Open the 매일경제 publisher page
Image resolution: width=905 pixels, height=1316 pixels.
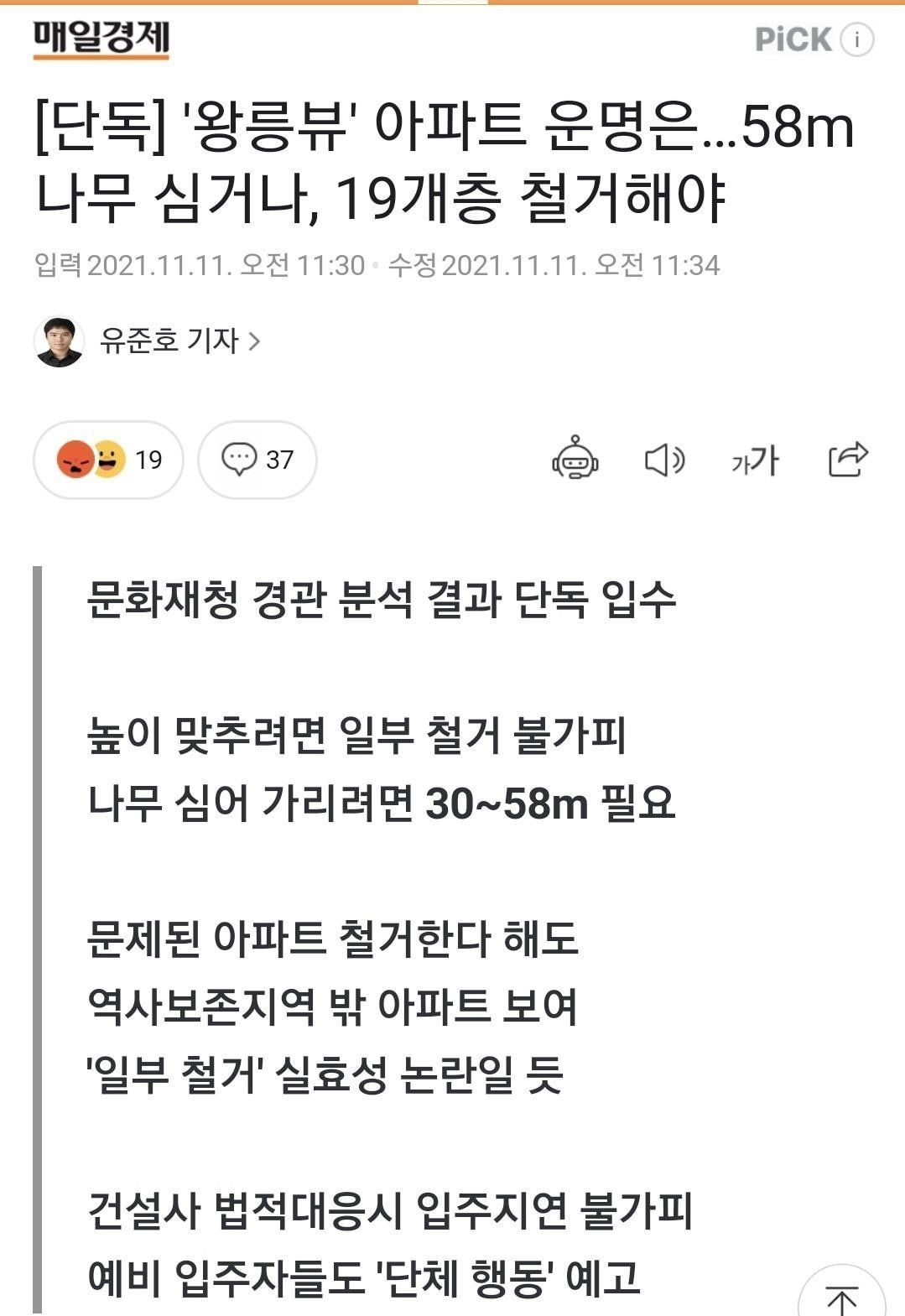coord(101,38)
